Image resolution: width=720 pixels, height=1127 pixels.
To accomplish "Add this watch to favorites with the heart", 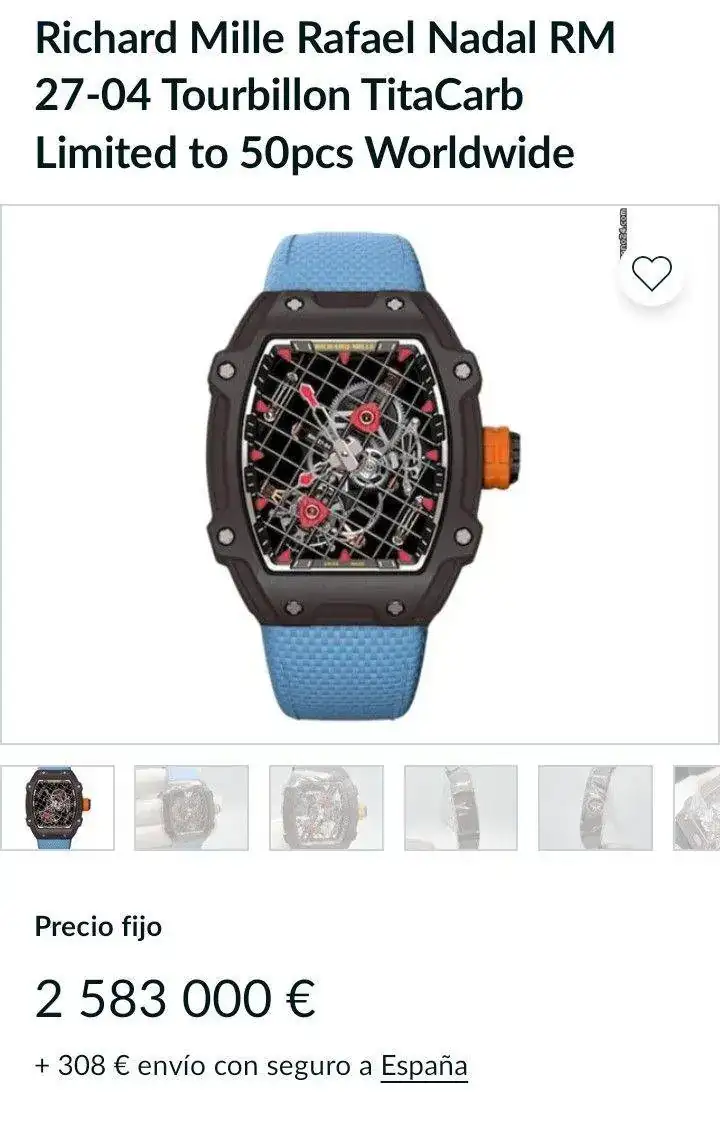I will pos(652,273).
